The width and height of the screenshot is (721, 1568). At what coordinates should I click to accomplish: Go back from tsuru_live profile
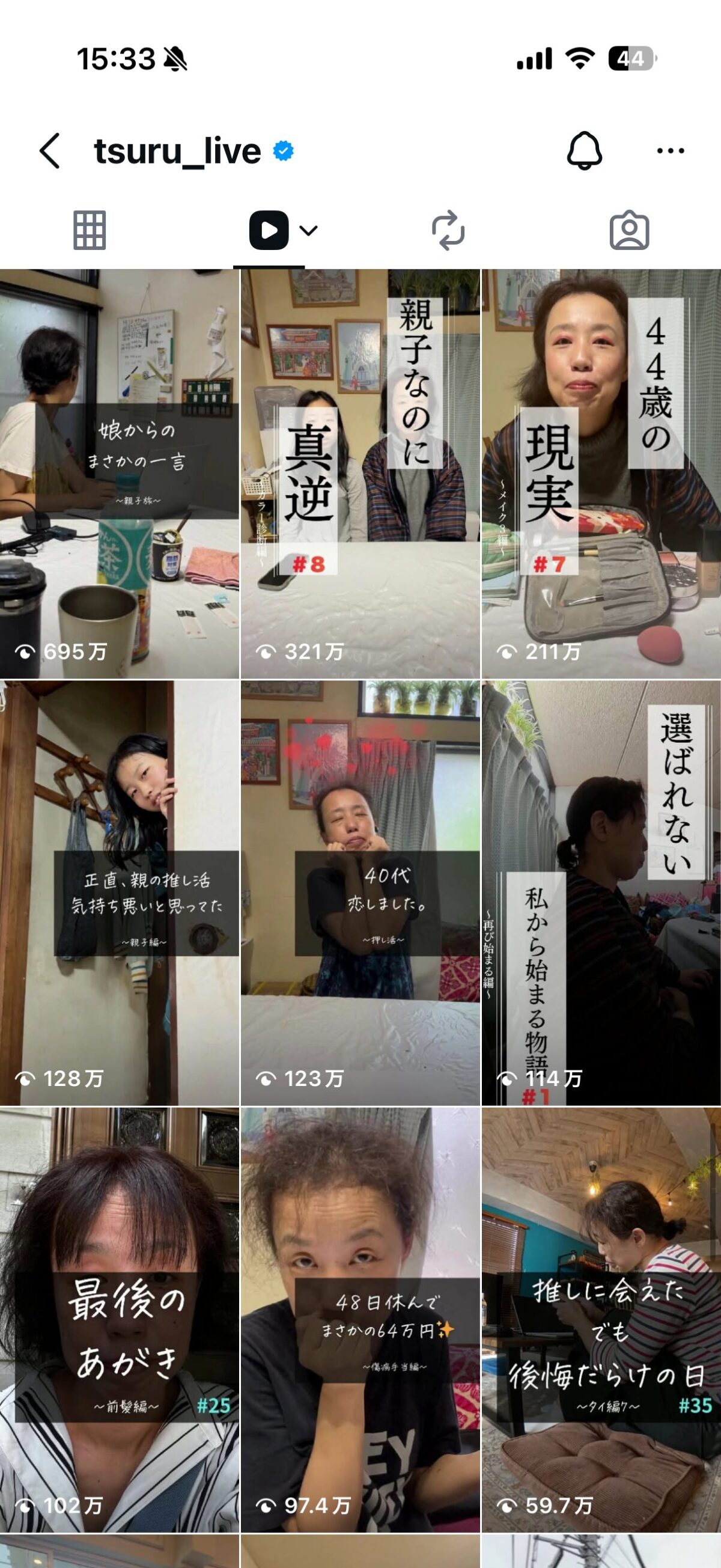click(50, 150)
